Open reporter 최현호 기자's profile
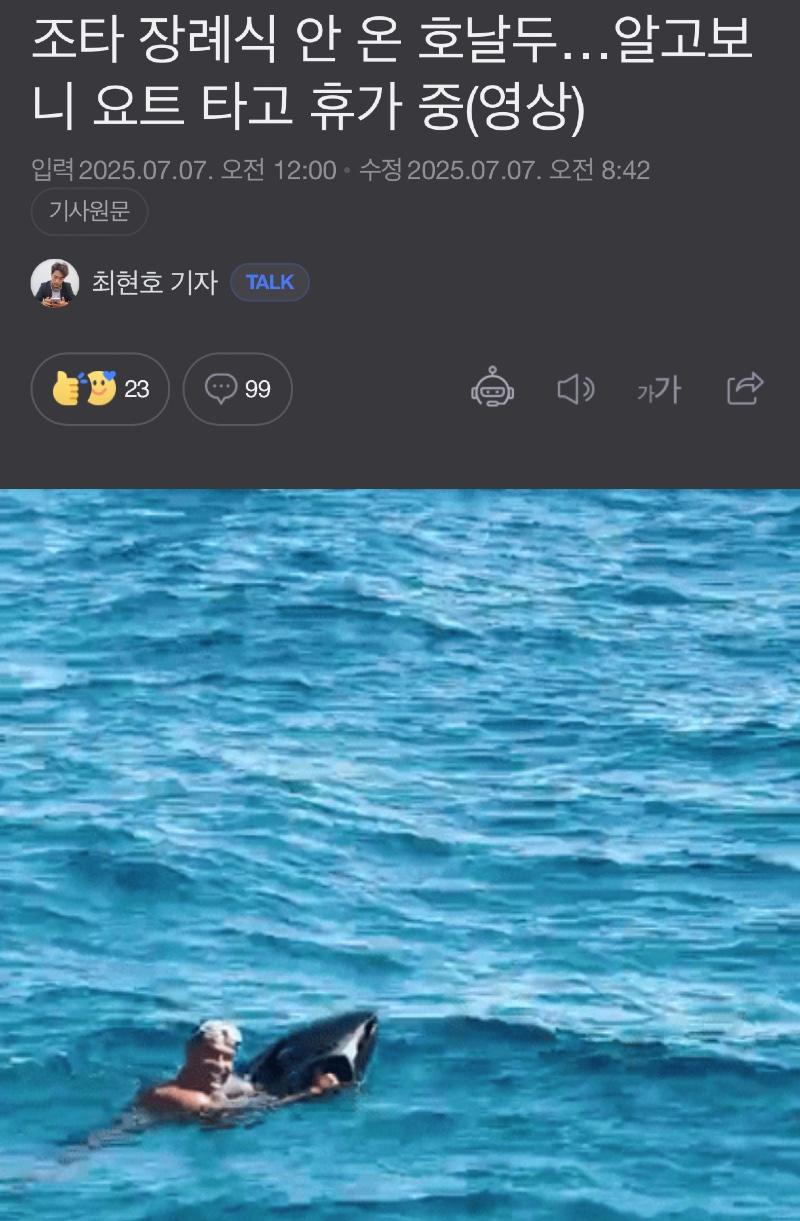This screenshot has height=1221, width=800. click(154, 282)
